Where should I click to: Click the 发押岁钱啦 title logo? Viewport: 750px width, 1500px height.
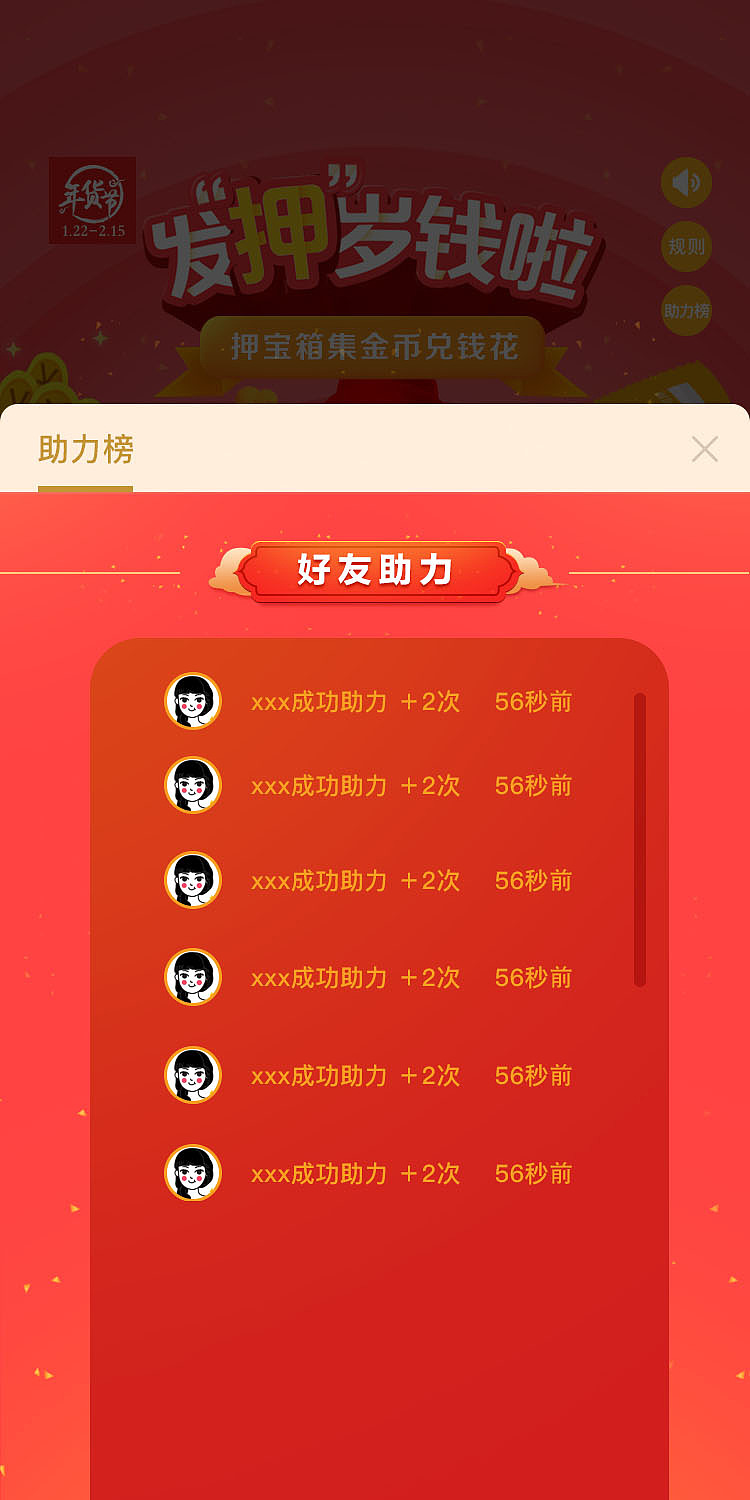pos(375,240)
